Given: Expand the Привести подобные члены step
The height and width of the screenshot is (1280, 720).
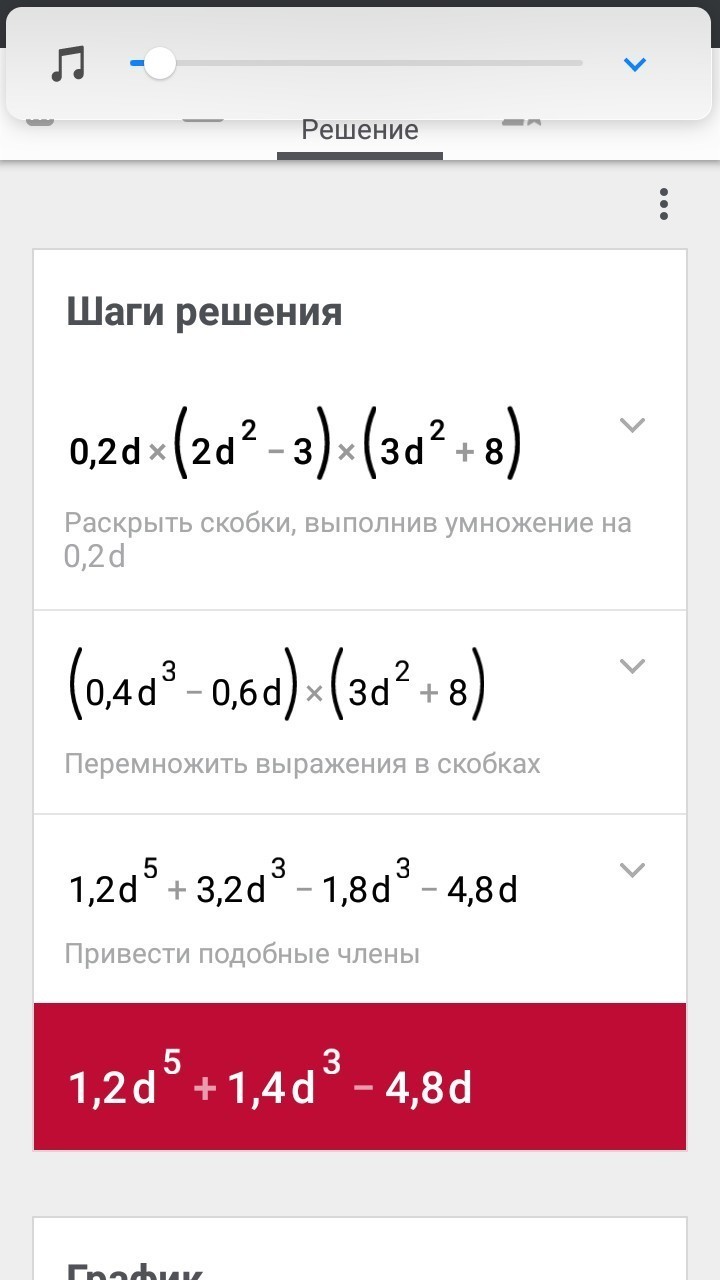Looking at the screenshot, I should click(632, 870).
